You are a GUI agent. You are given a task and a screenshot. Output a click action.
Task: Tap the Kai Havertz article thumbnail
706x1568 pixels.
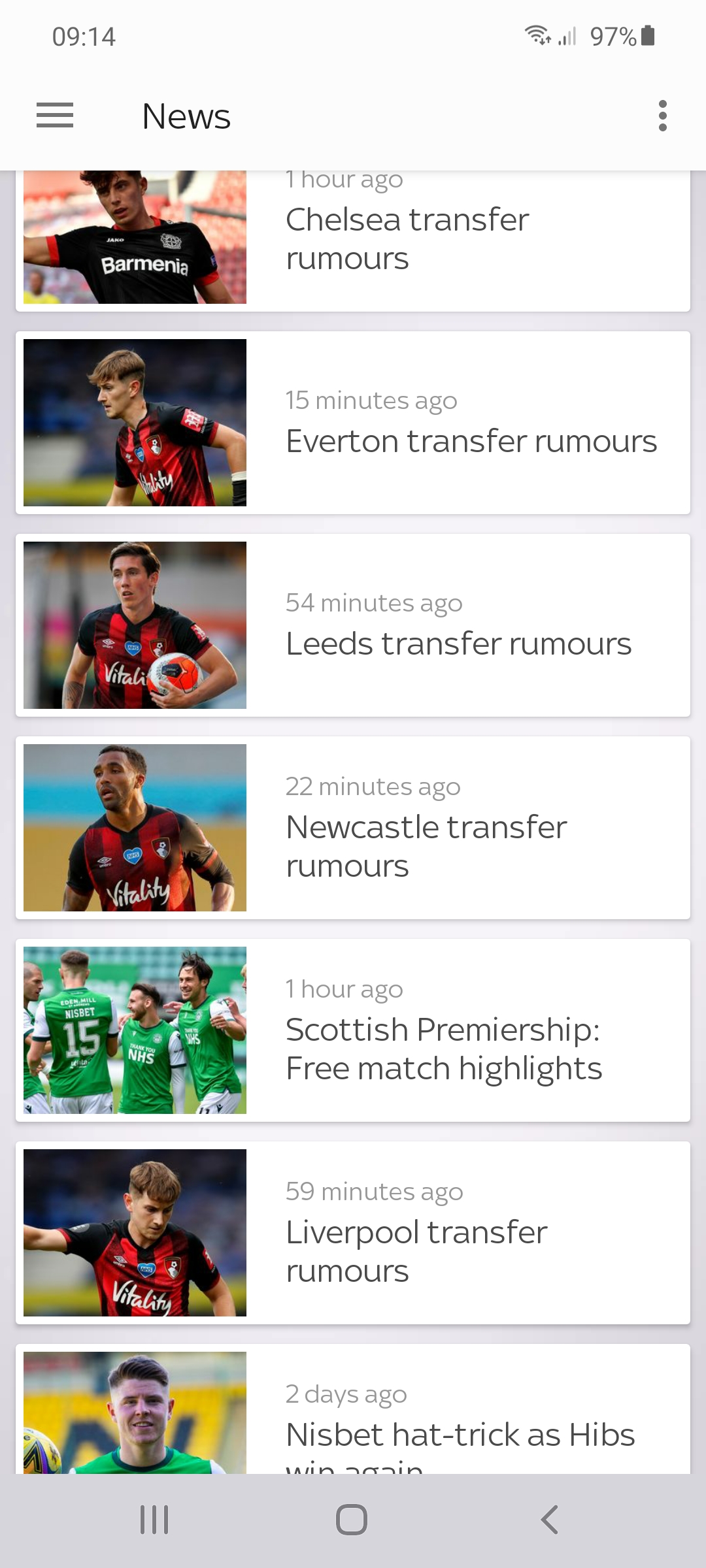135,238
